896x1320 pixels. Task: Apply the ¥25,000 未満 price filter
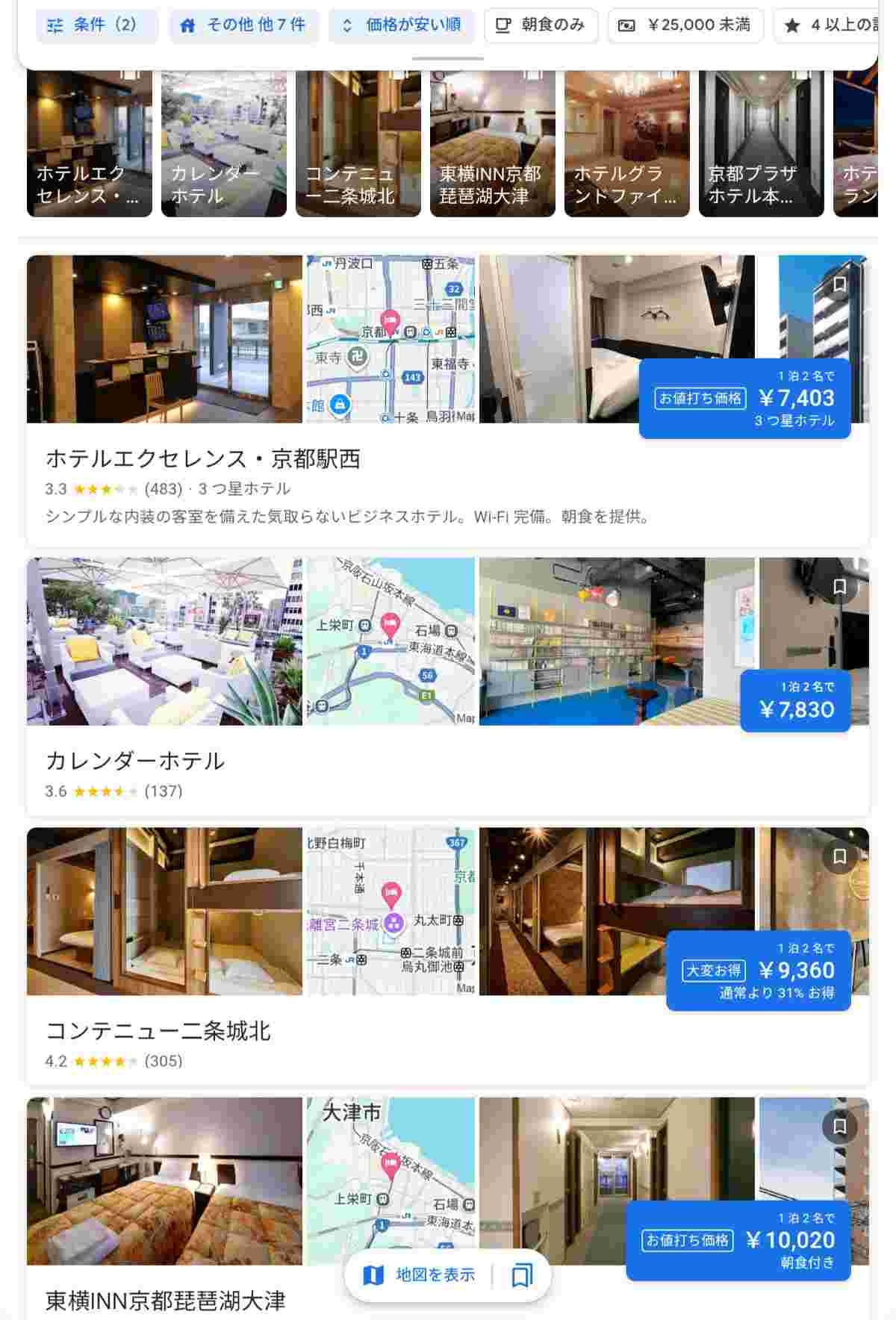point(685,25)
